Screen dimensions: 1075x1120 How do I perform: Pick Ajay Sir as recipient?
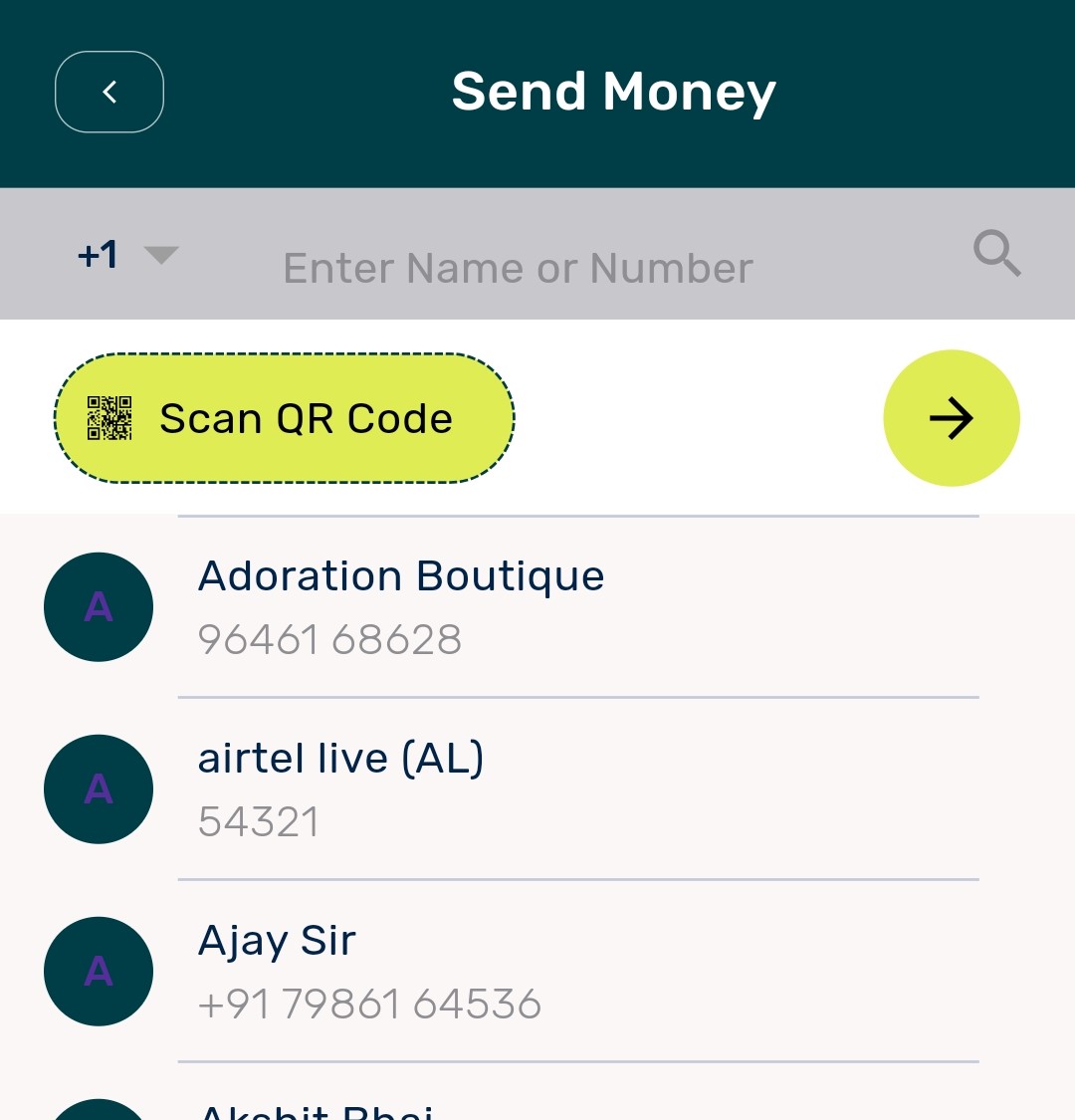[369, 971]
